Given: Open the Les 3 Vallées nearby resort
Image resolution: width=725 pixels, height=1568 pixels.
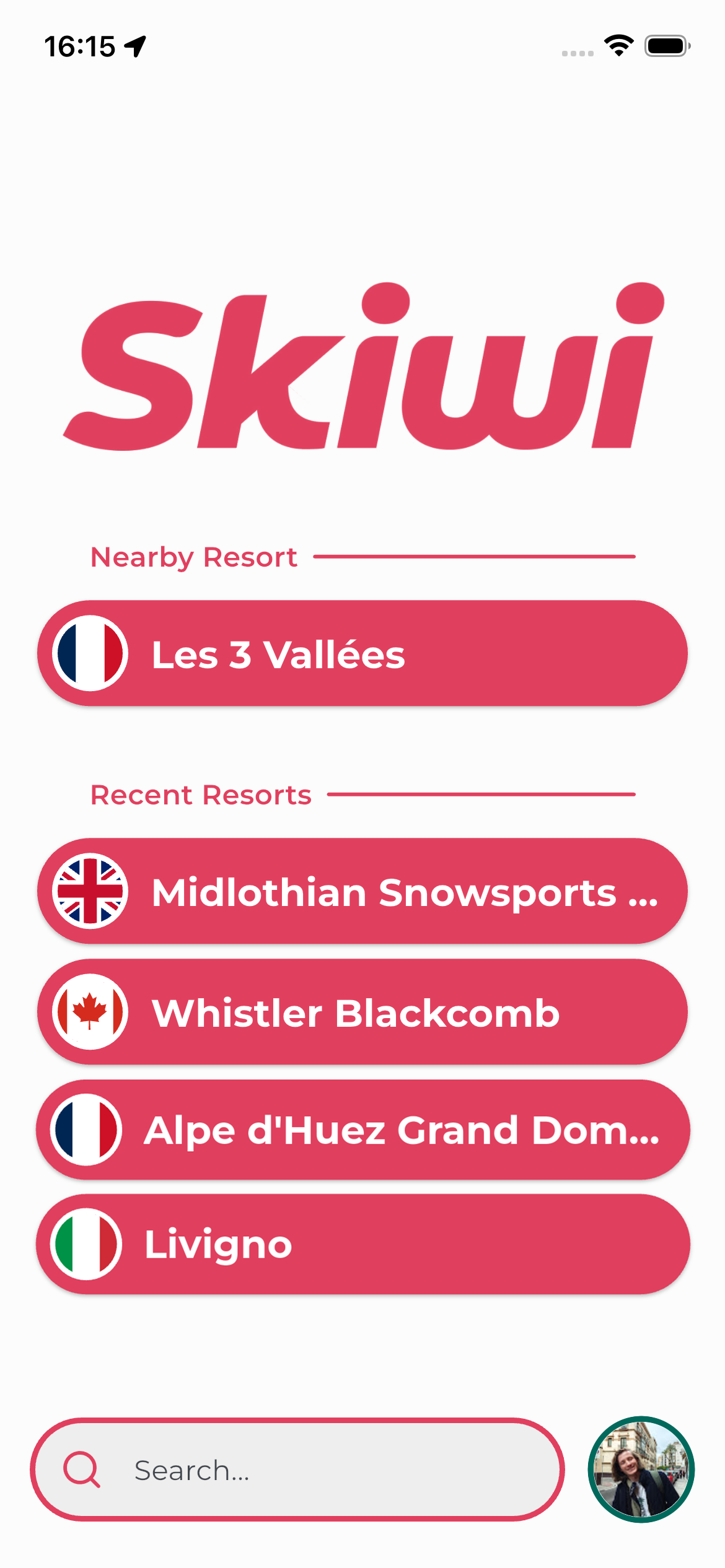Looking at the screenshot, I should (x=362, y=653).
